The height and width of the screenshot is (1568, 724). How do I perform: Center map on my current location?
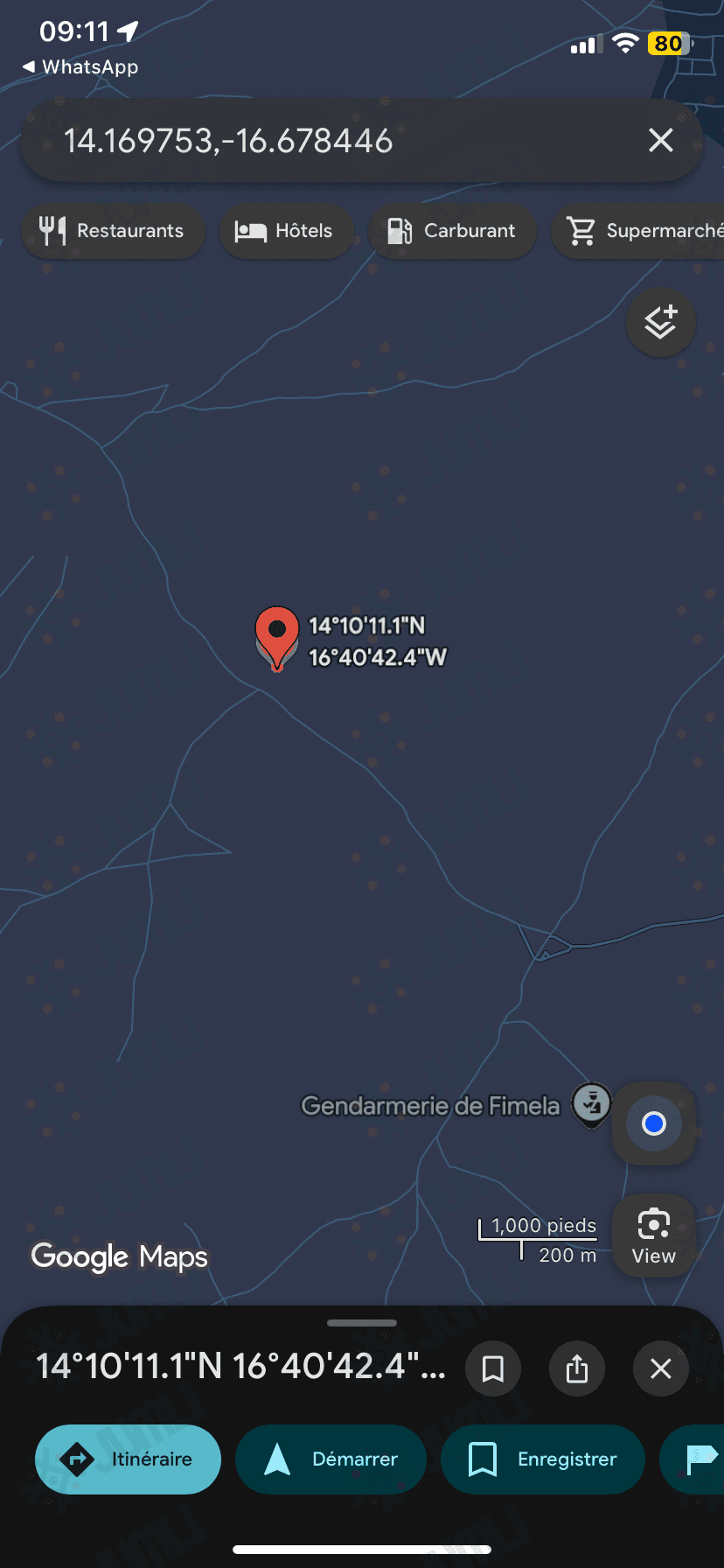pyautogui.click(x=654, y=1123)
